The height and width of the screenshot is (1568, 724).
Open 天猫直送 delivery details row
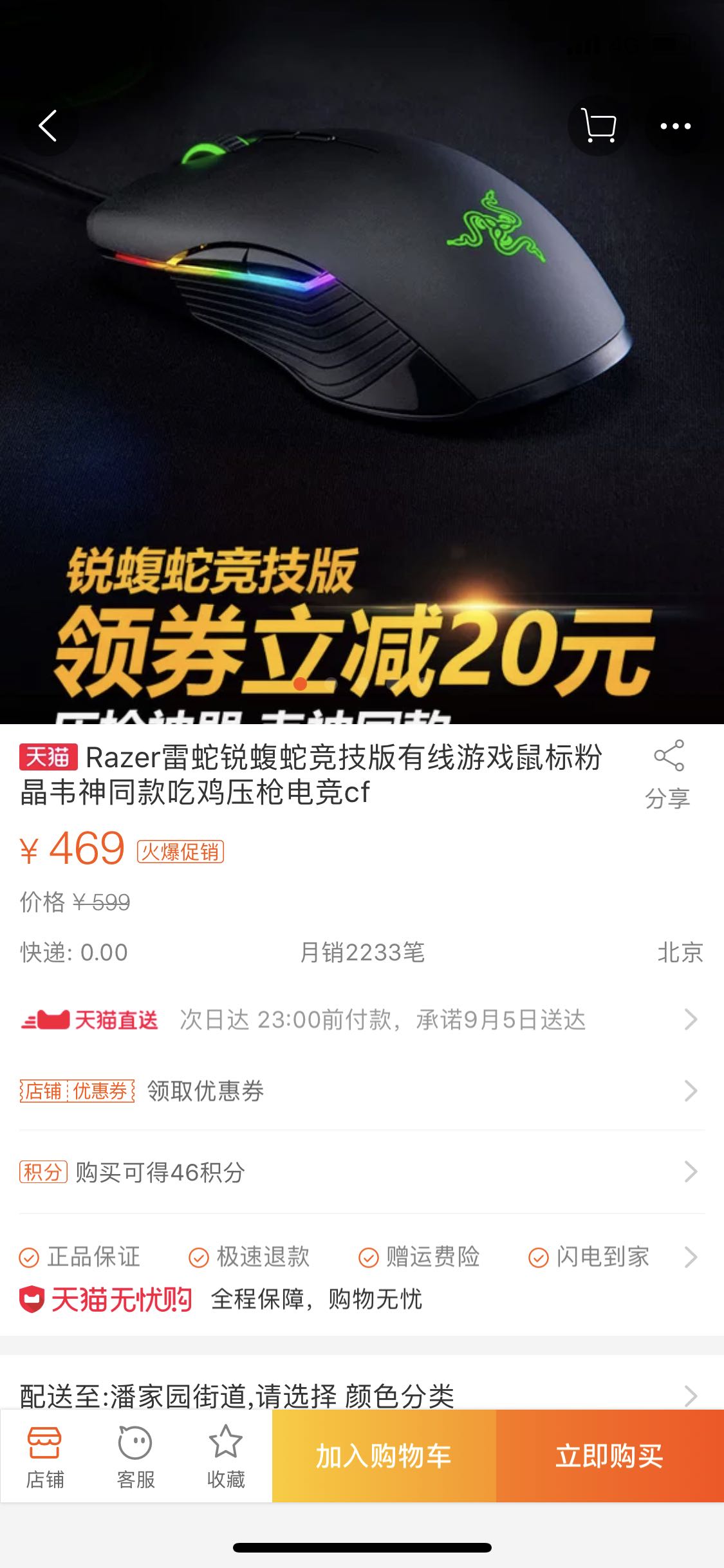(x=362, y=1020)
